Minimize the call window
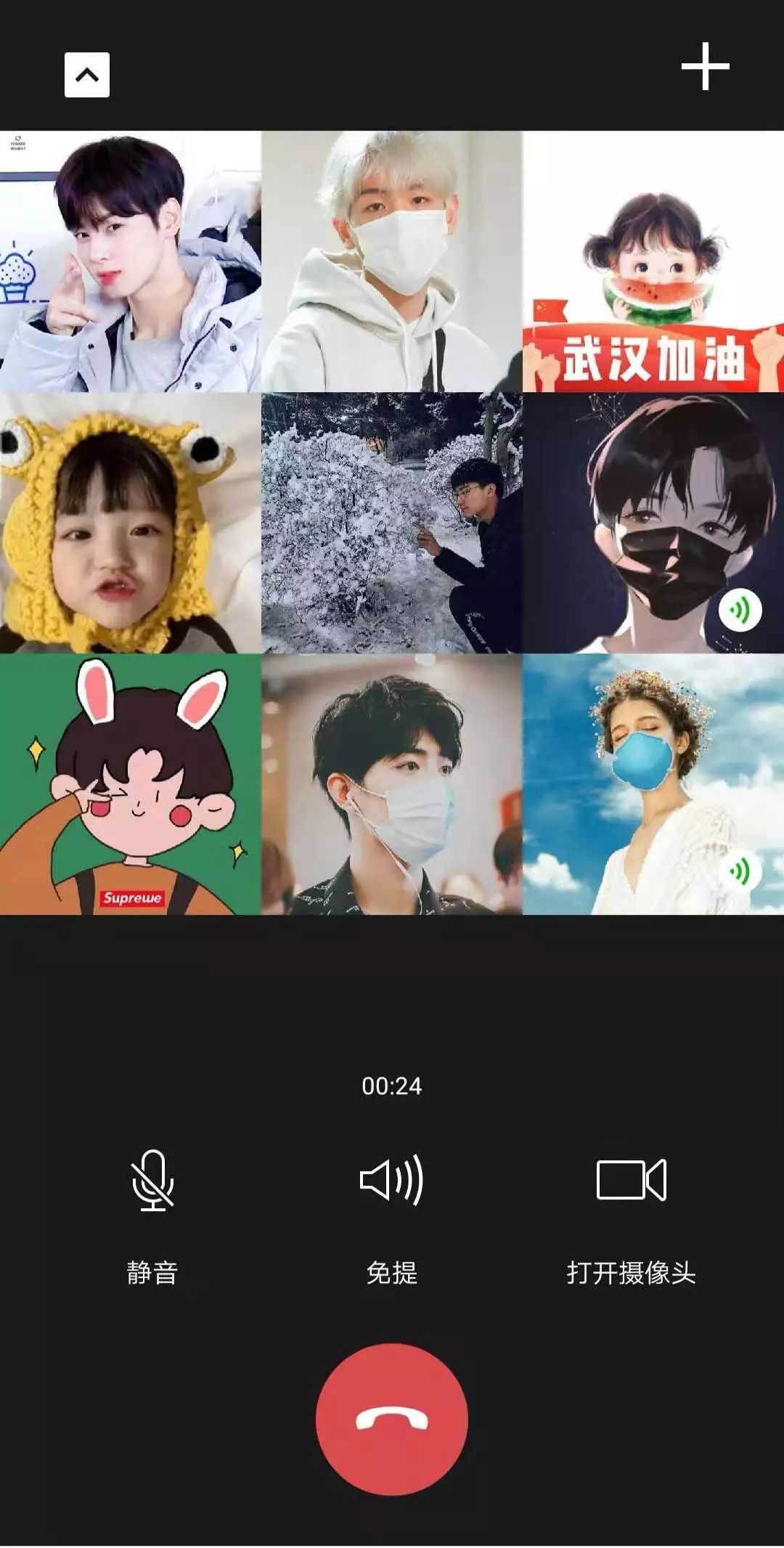Screen dimensions: 784x1548 (87, 75)
